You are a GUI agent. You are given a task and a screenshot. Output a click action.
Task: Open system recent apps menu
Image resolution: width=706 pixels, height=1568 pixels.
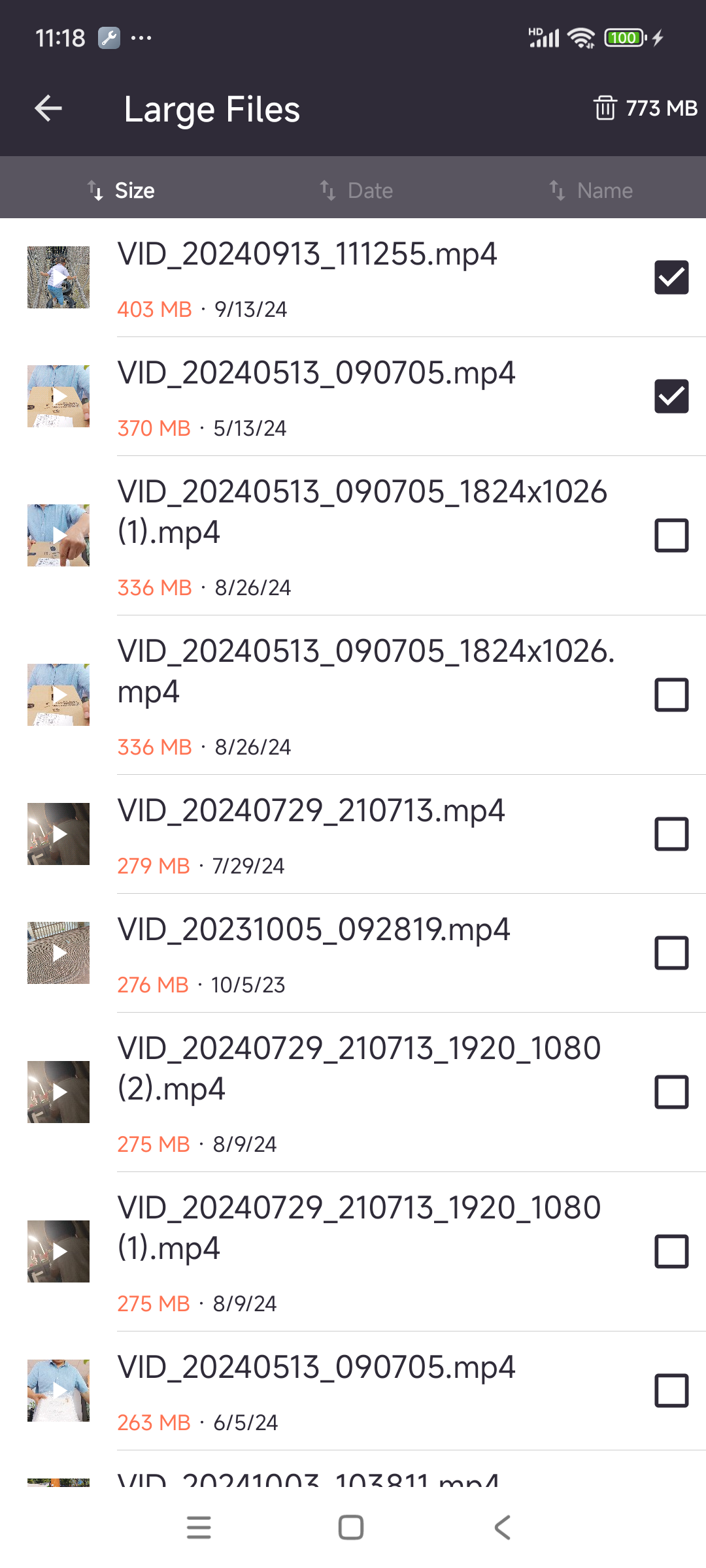[x=199, y=1527]
